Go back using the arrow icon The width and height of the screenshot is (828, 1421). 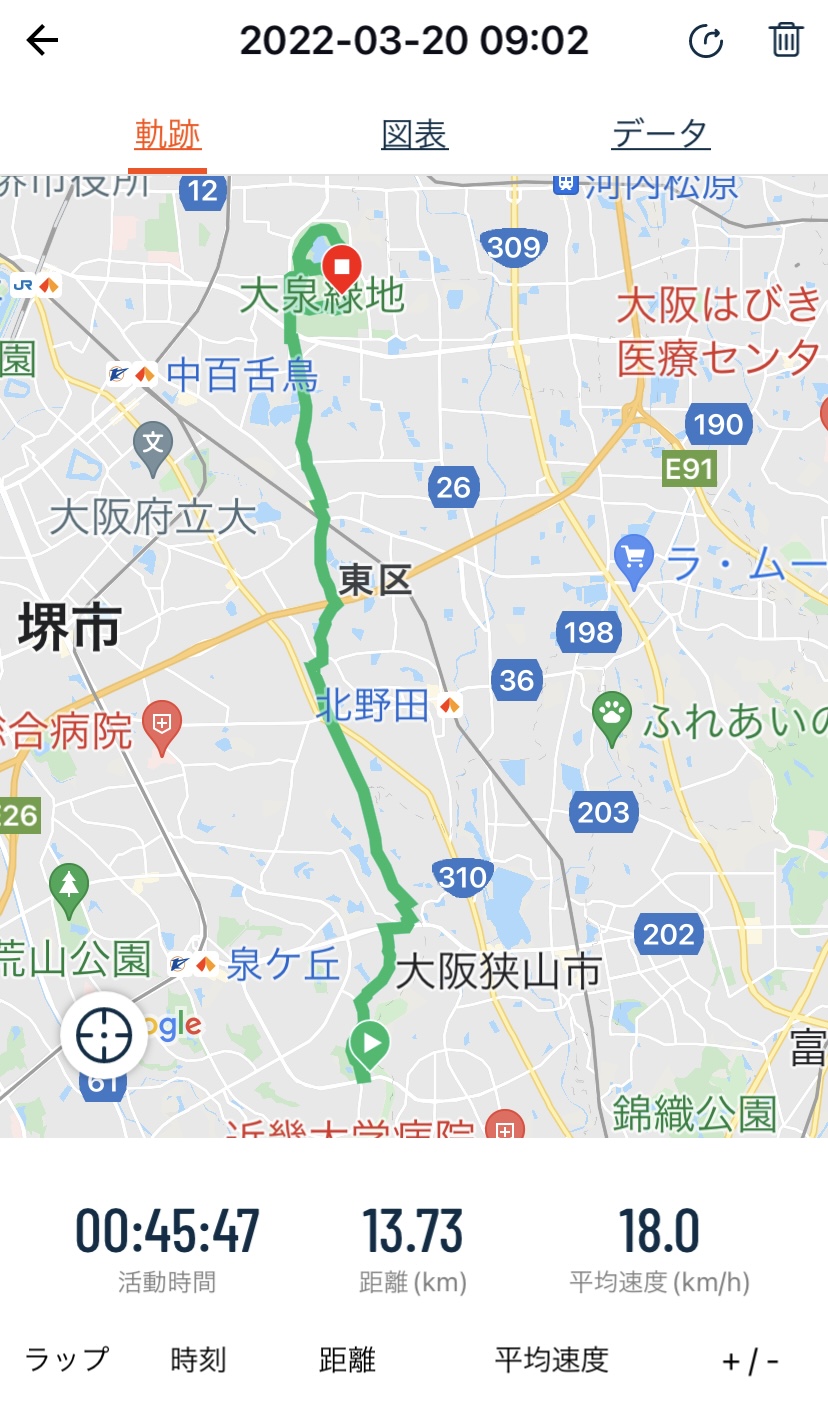[42, 41]
